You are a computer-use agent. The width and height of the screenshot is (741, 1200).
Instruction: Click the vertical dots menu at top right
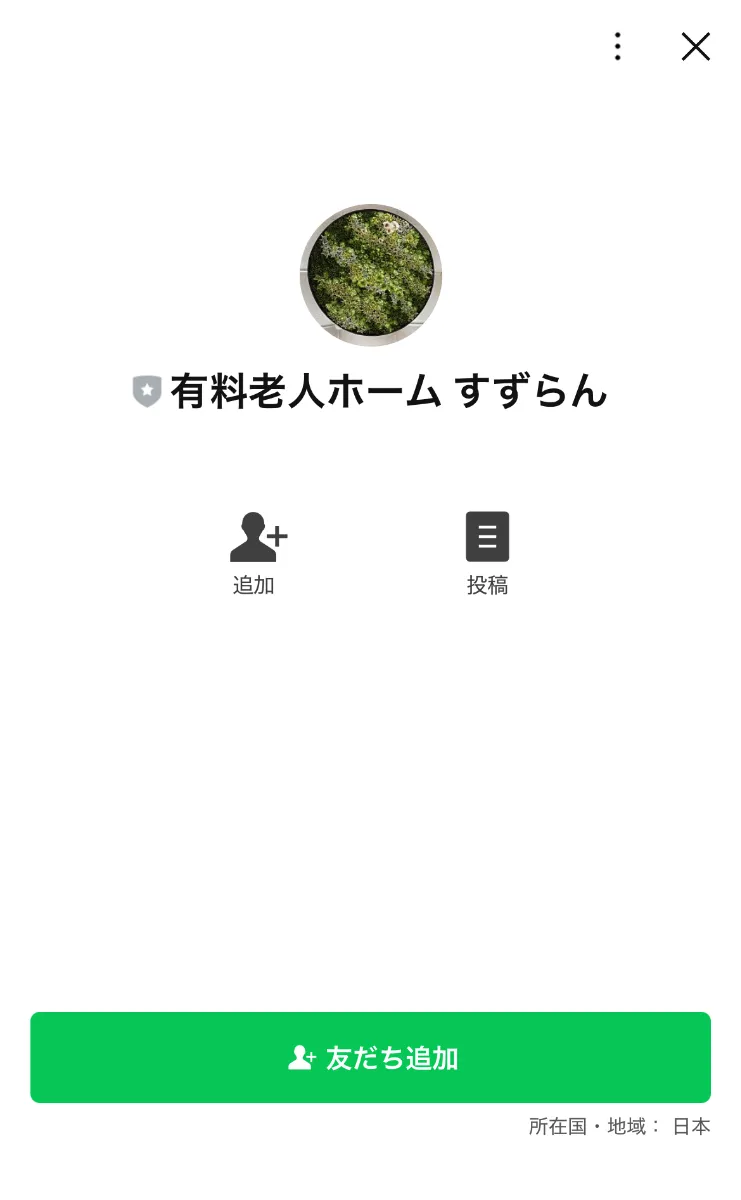(x=617, y=47)
